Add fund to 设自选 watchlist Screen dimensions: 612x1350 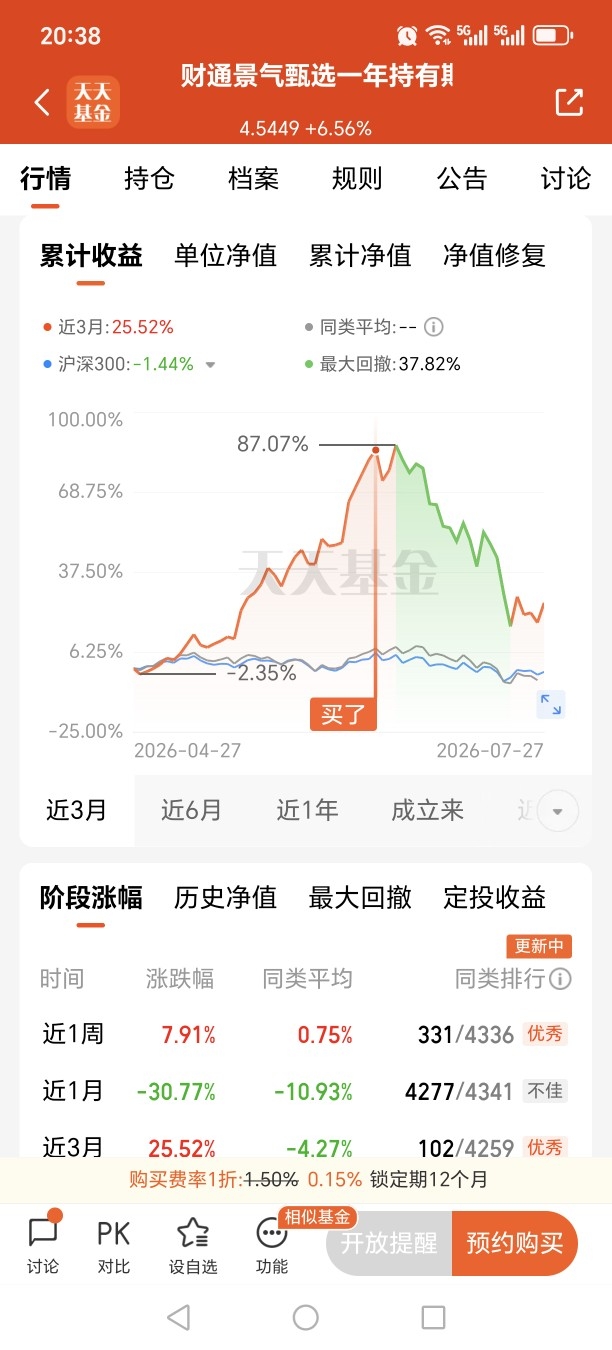pos(193,1246)
